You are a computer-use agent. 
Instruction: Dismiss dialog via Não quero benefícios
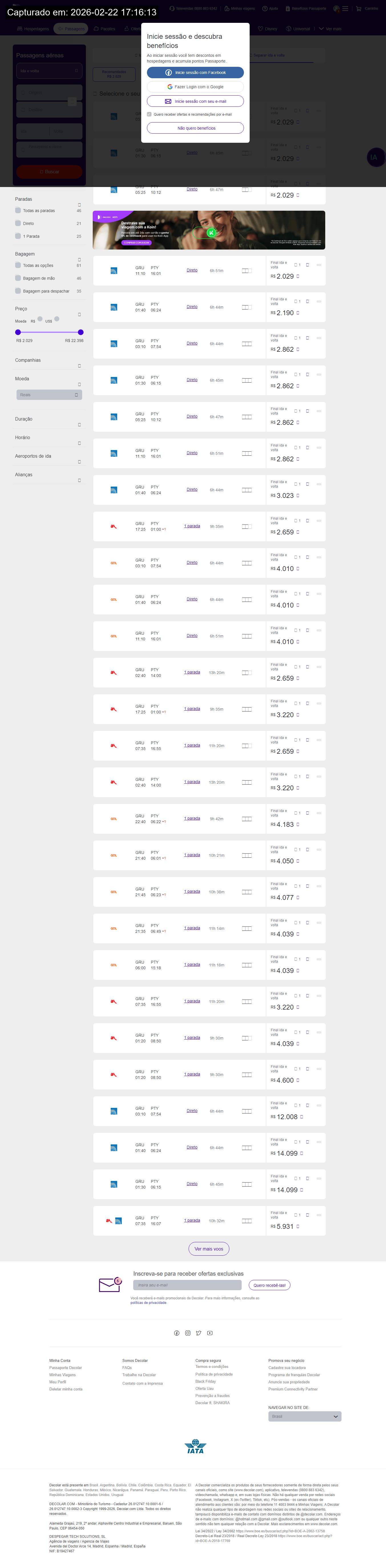195,128
